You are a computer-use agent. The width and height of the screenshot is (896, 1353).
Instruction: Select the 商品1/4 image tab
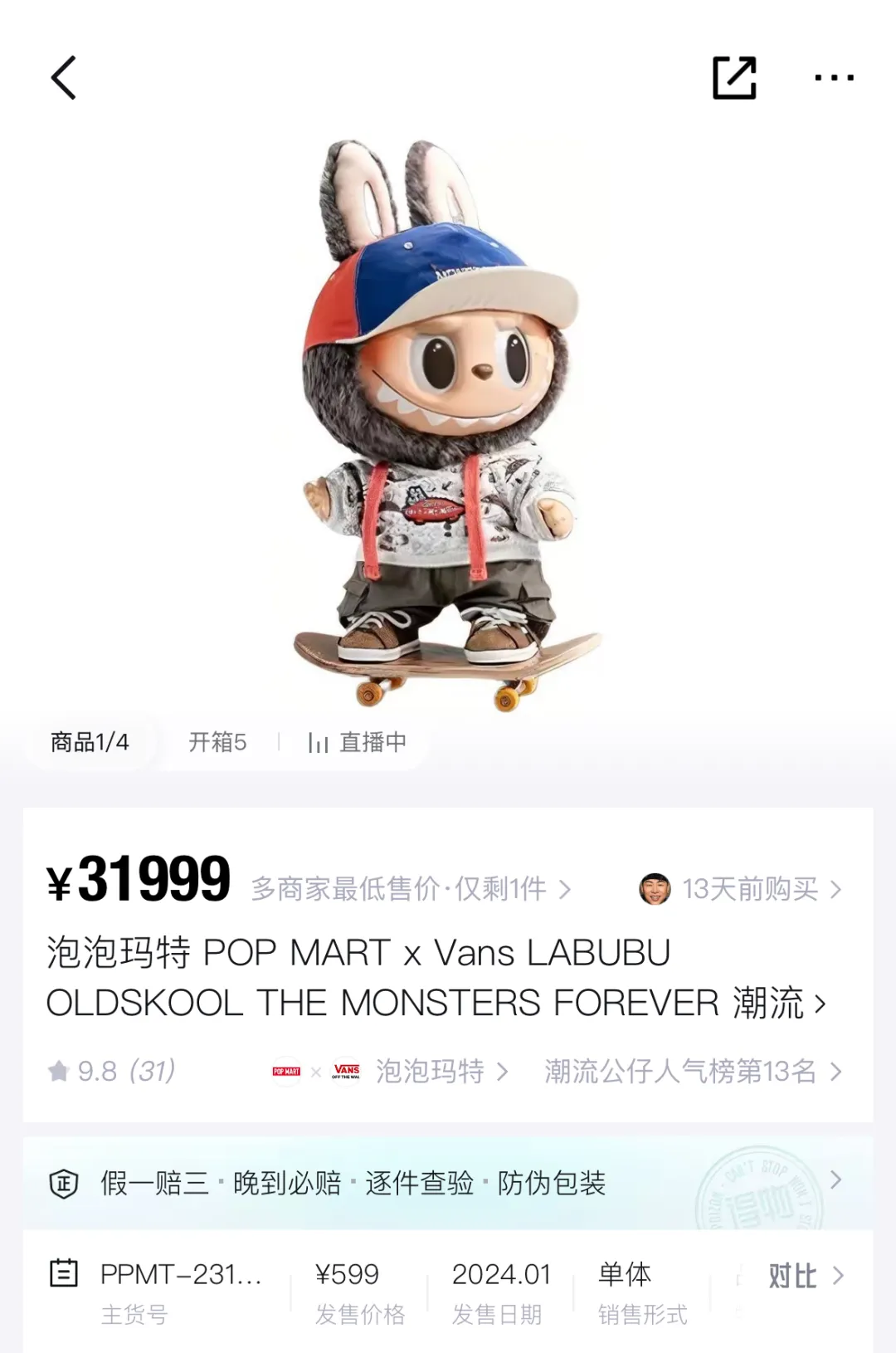pos(90,741)
